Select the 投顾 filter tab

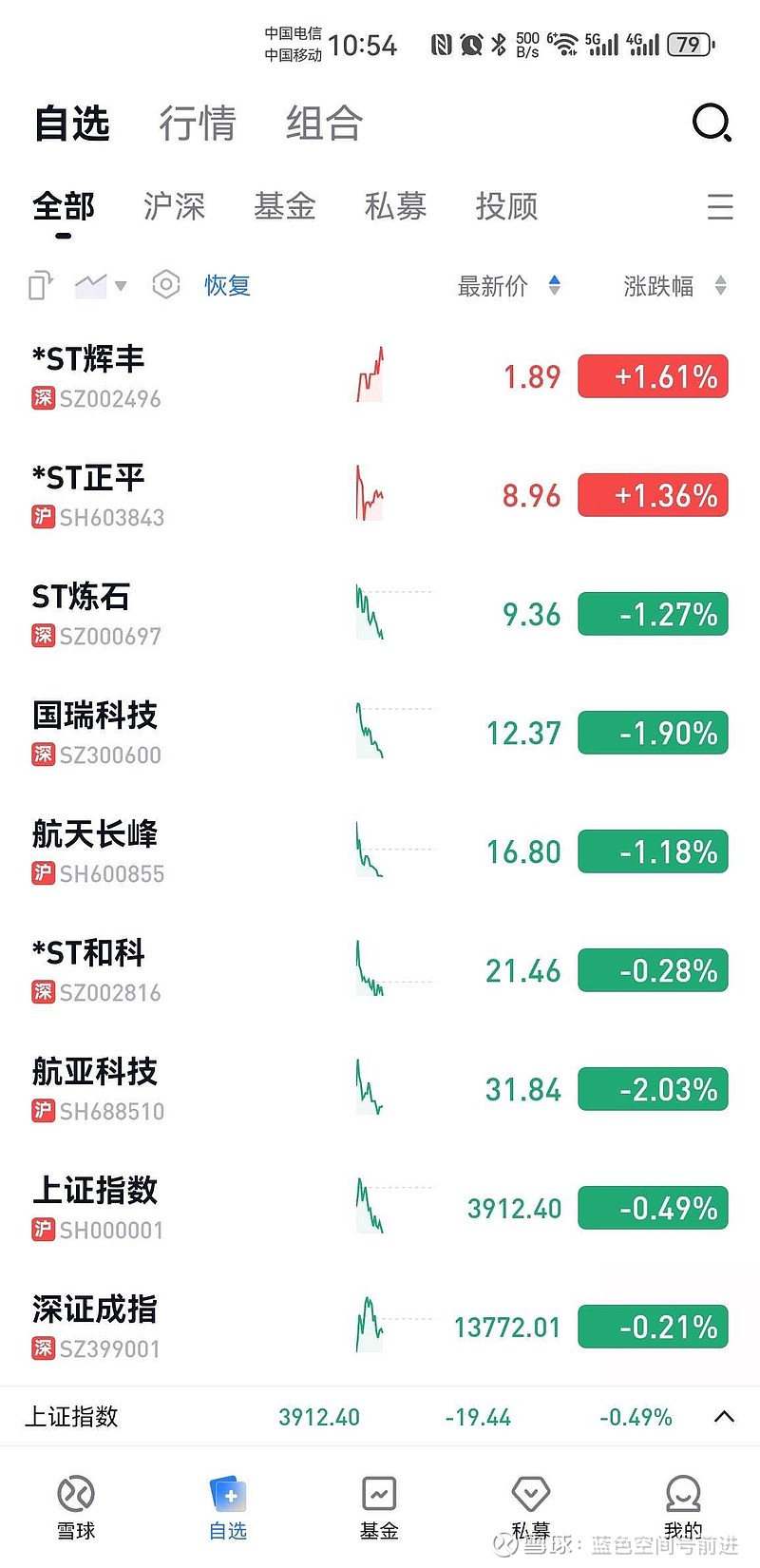click(506, 206)
